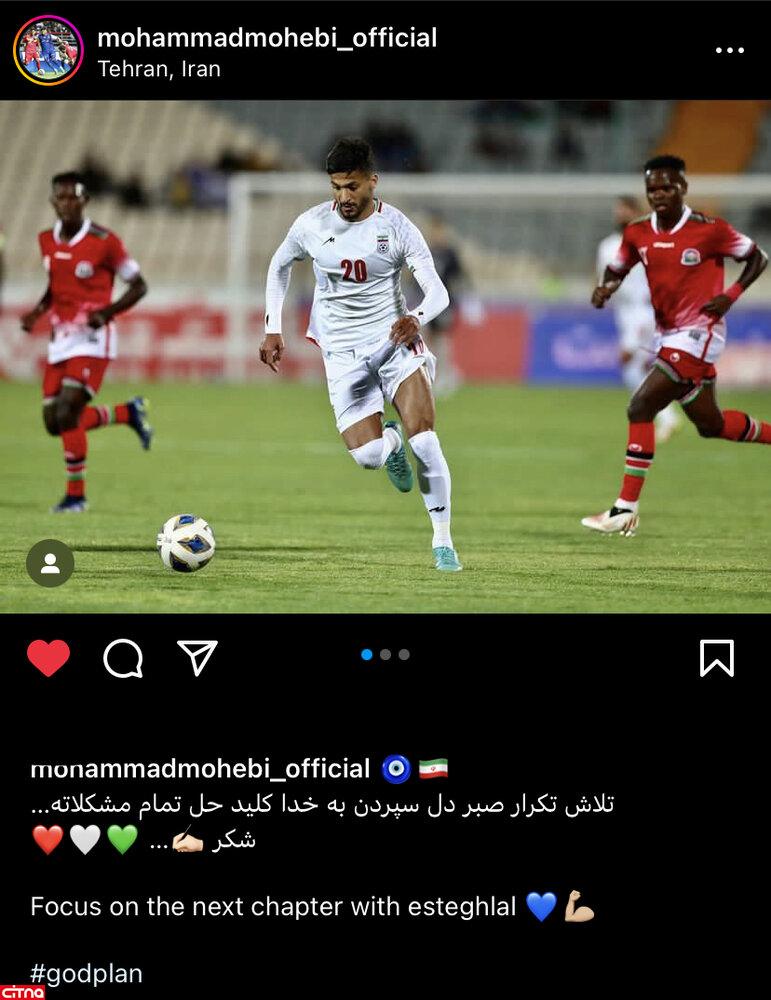Viewport: 771px width, 1000px height.
Task: Open comments on this post
Action: point(123,658)
